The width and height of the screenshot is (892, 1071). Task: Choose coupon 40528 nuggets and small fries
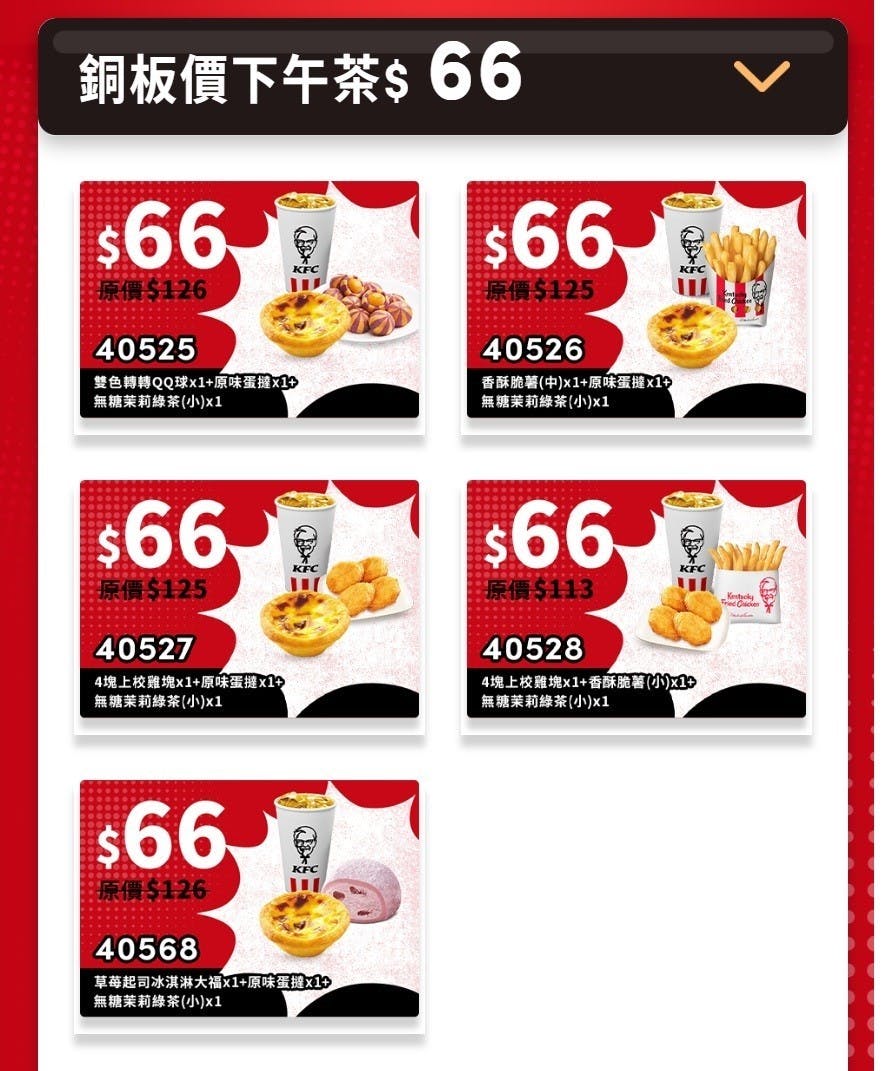[636, 599]
